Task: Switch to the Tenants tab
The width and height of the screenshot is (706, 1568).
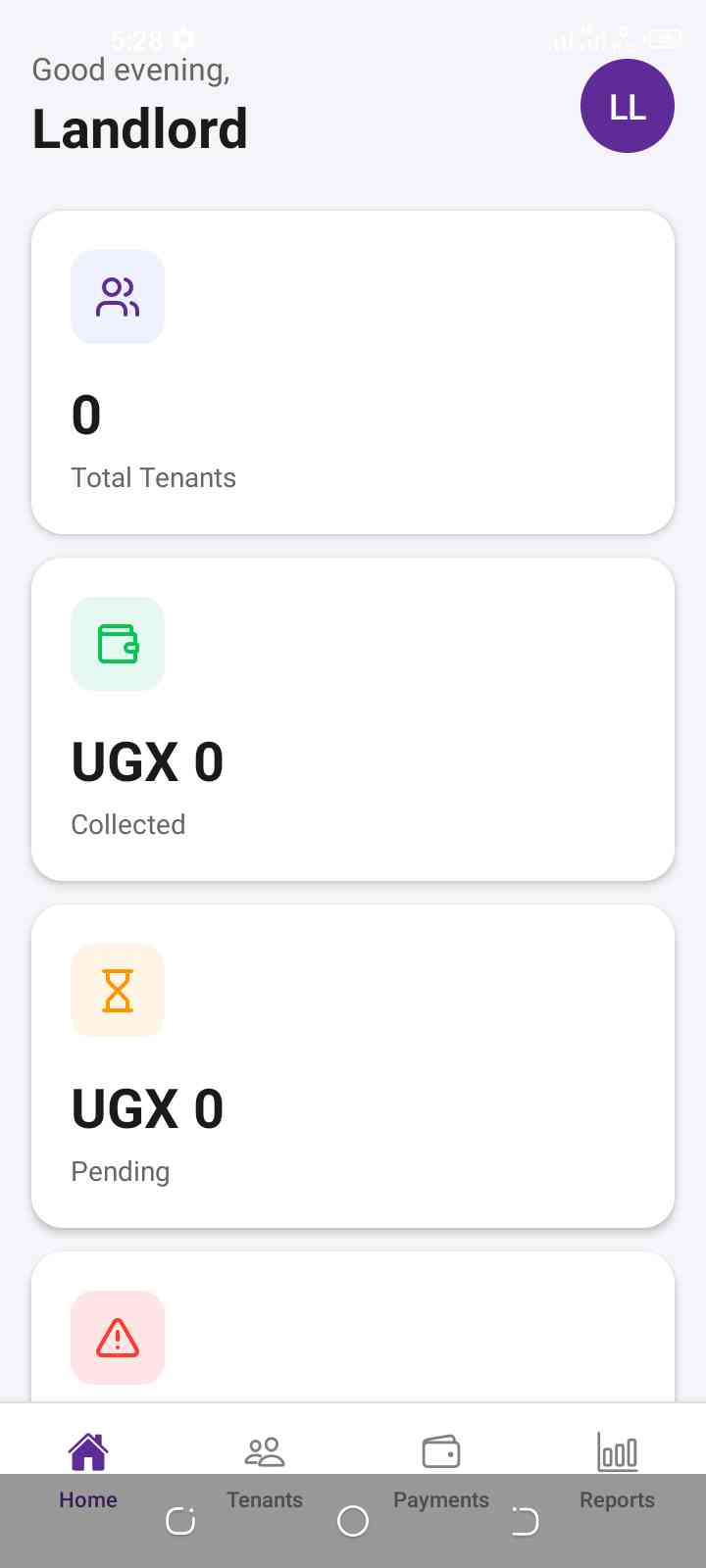Action: (x=265, y=1471)
